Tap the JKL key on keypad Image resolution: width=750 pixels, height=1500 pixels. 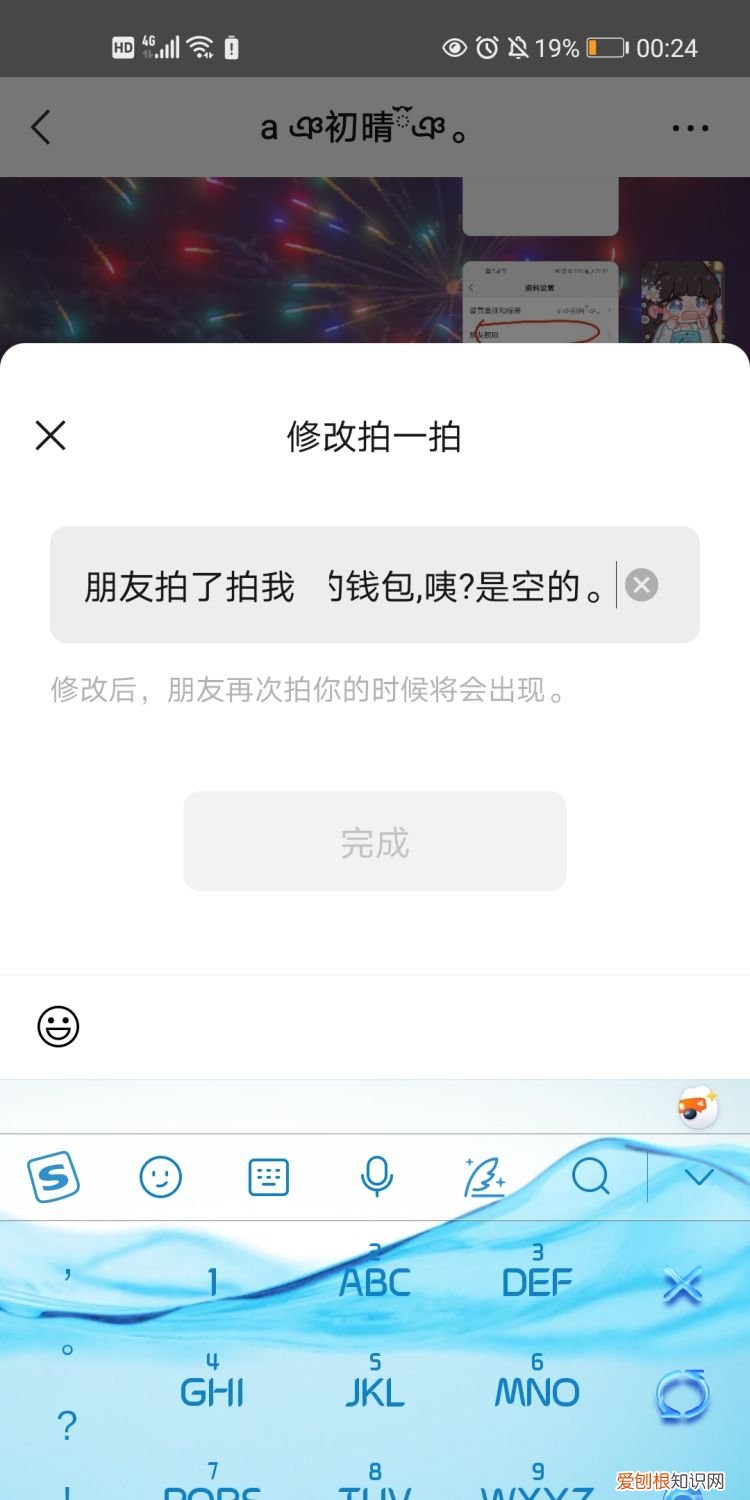(x=375, y=1390)
